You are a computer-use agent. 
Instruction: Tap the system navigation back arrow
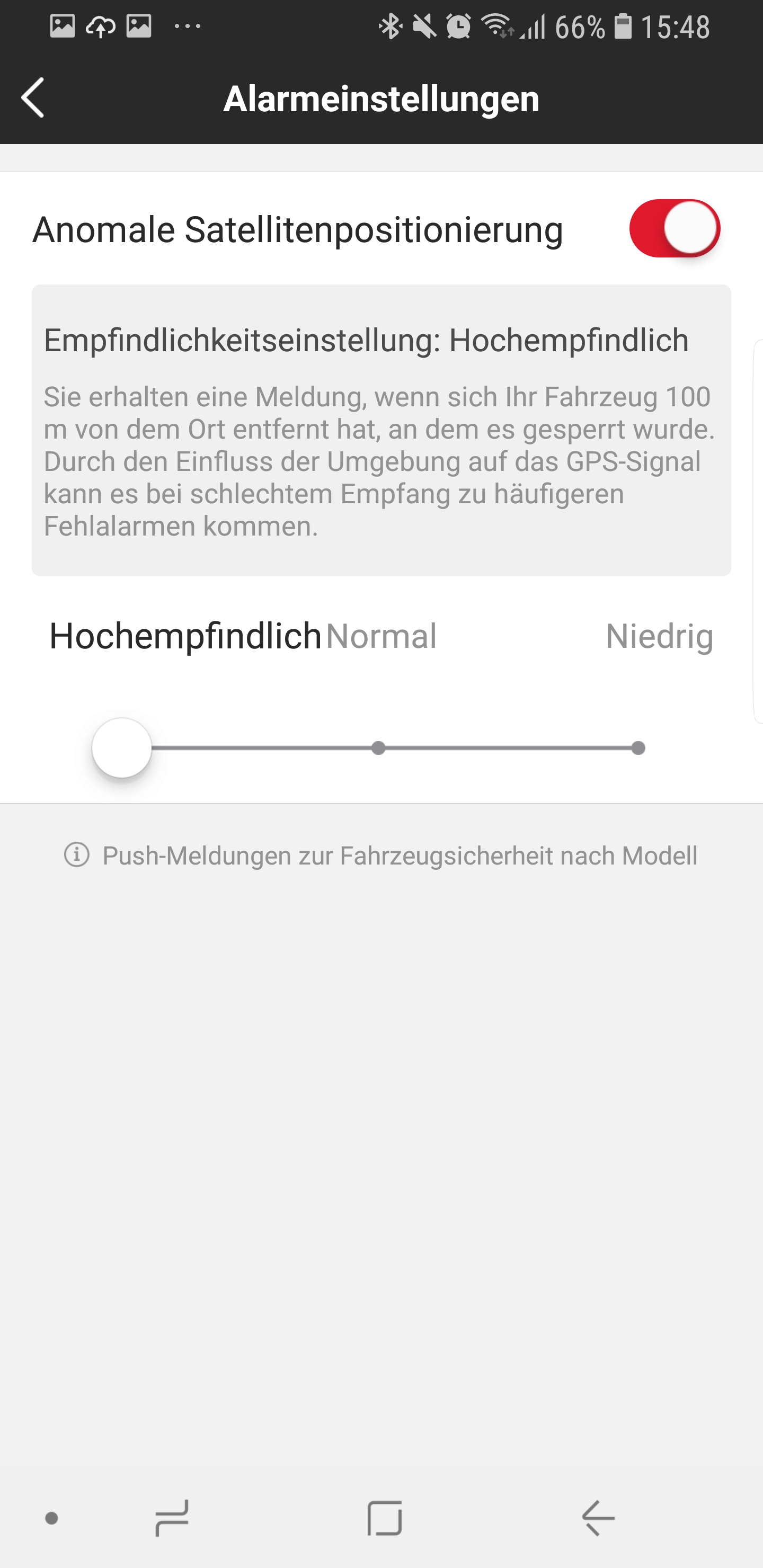pyautogui.click(x=598, y=1518)
